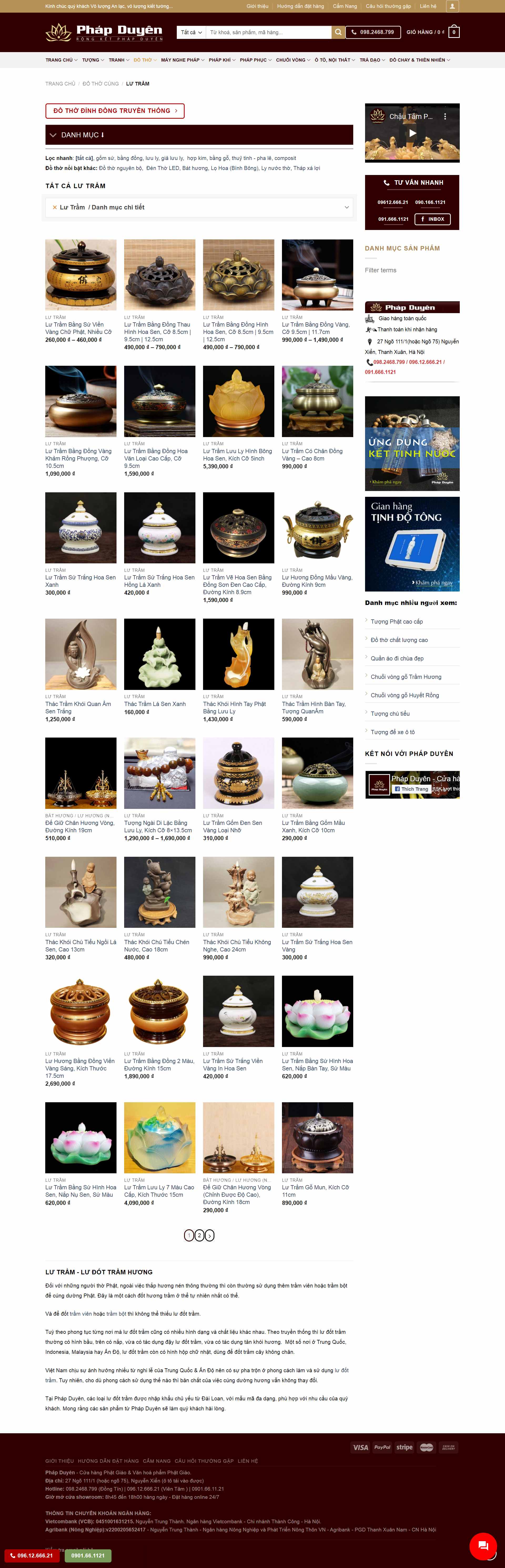Go to page 2 of products
The image size is (505, 1568).
[199, 1235]
